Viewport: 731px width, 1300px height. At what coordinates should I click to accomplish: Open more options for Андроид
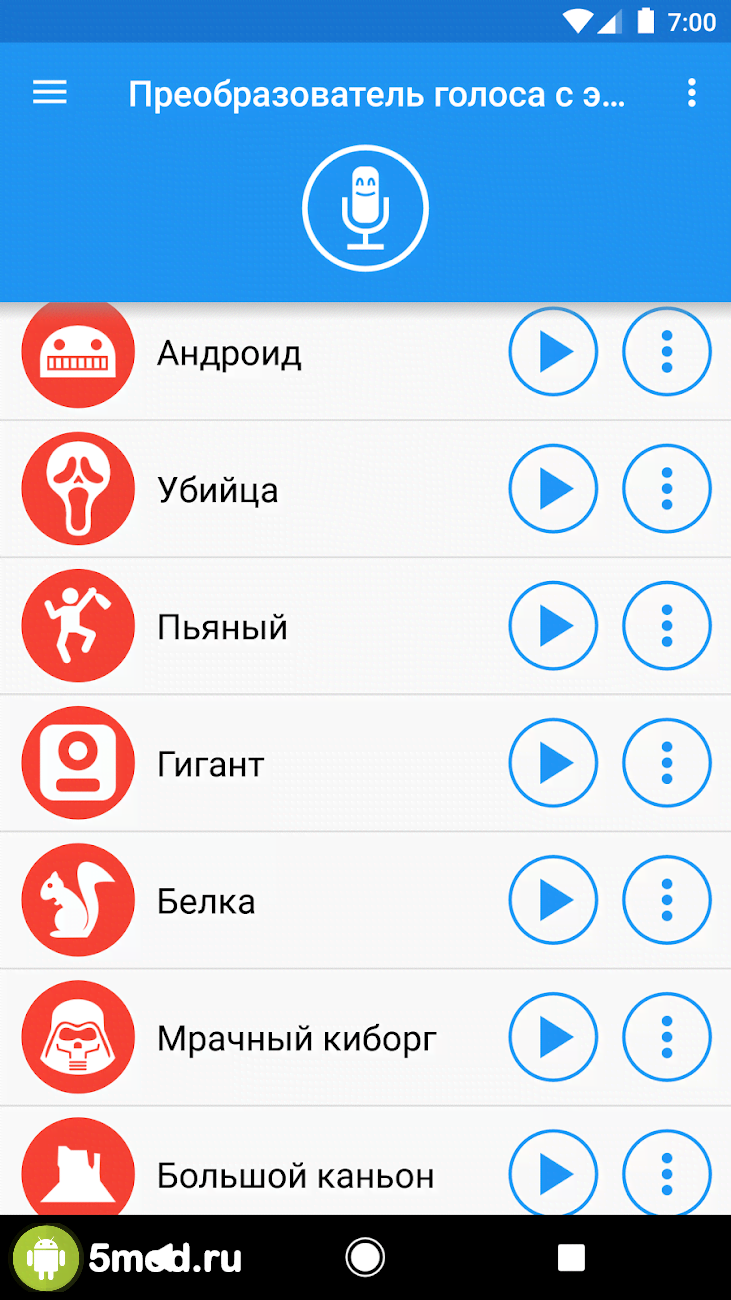click(667, 353)
